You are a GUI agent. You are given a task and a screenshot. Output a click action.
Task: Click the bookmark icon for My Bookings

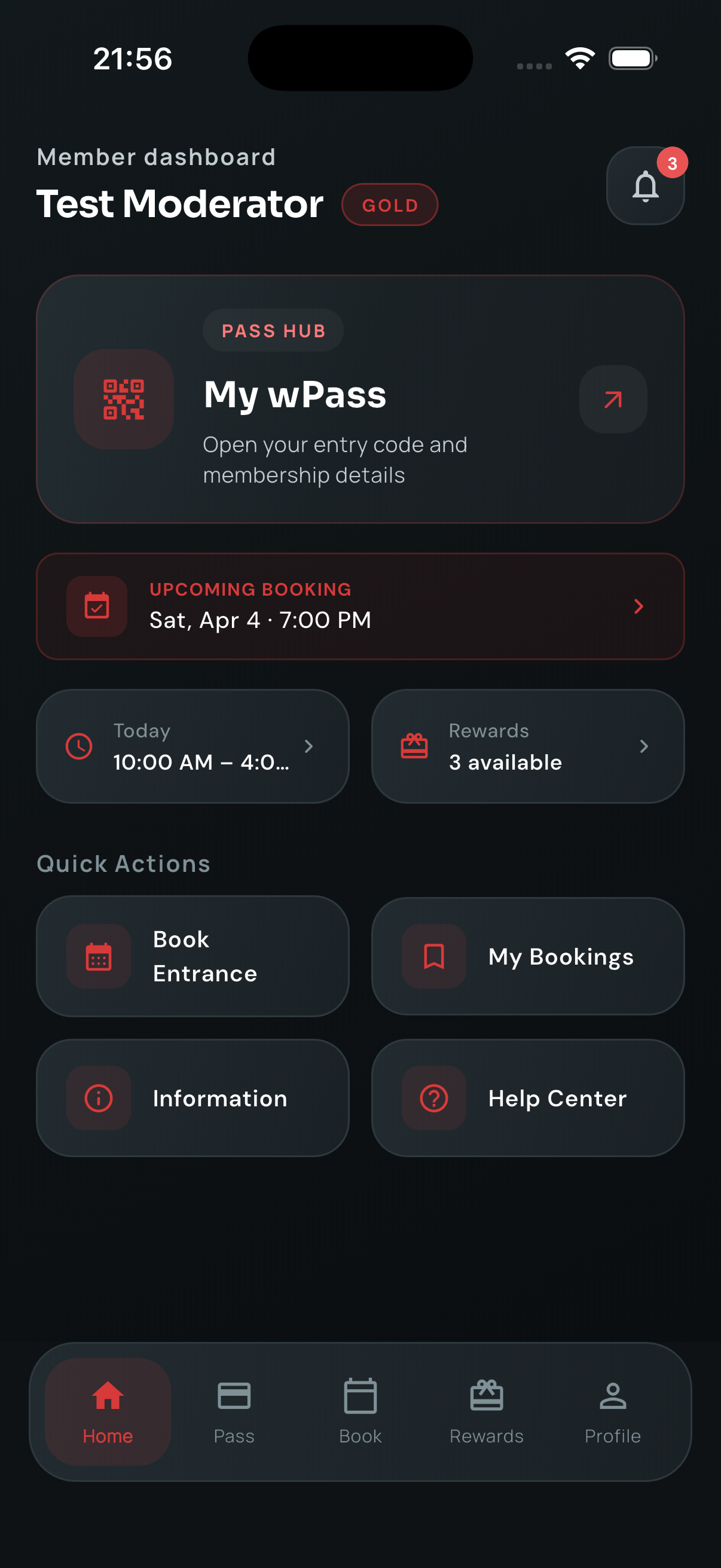click(433, 957)
